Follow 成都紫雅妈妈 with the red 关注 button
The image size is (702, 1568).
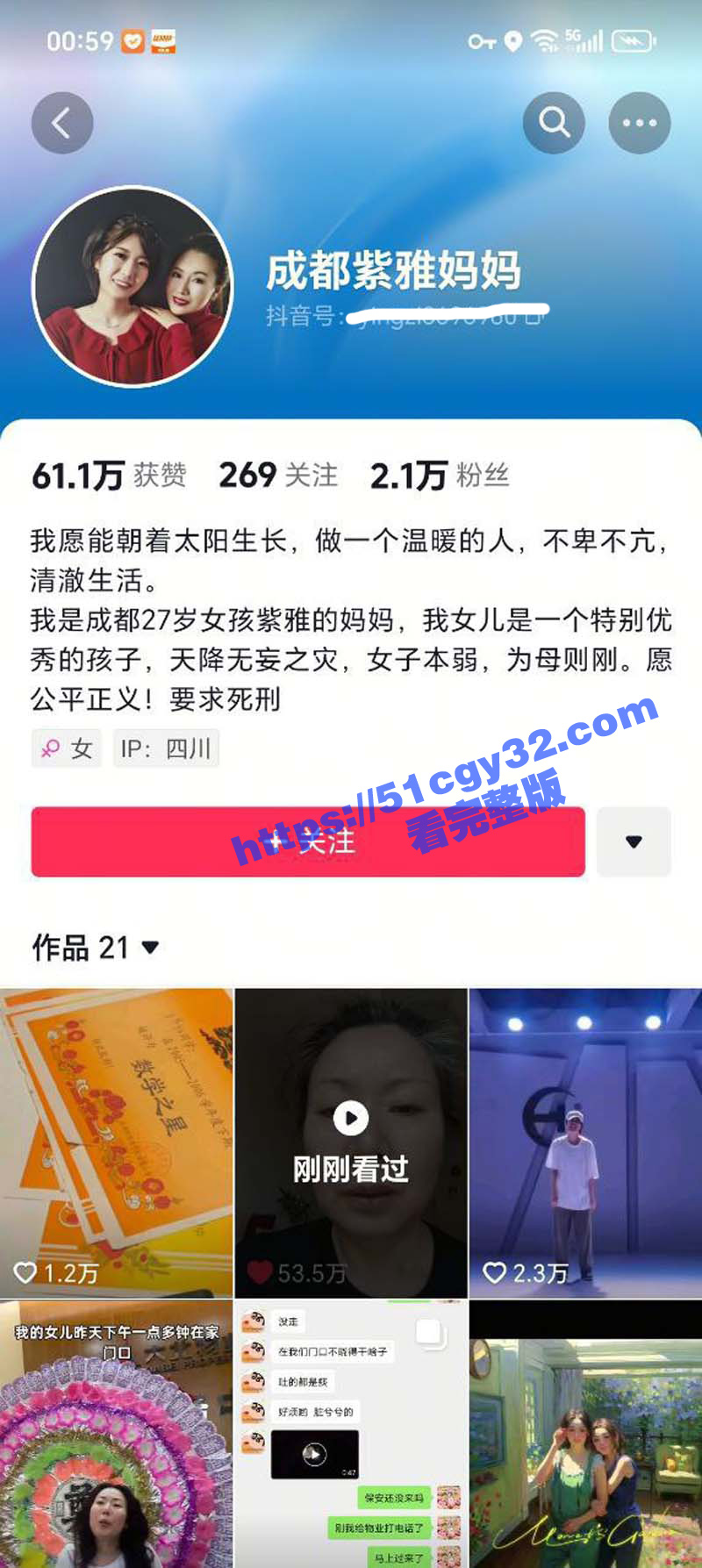coord(308,841)
